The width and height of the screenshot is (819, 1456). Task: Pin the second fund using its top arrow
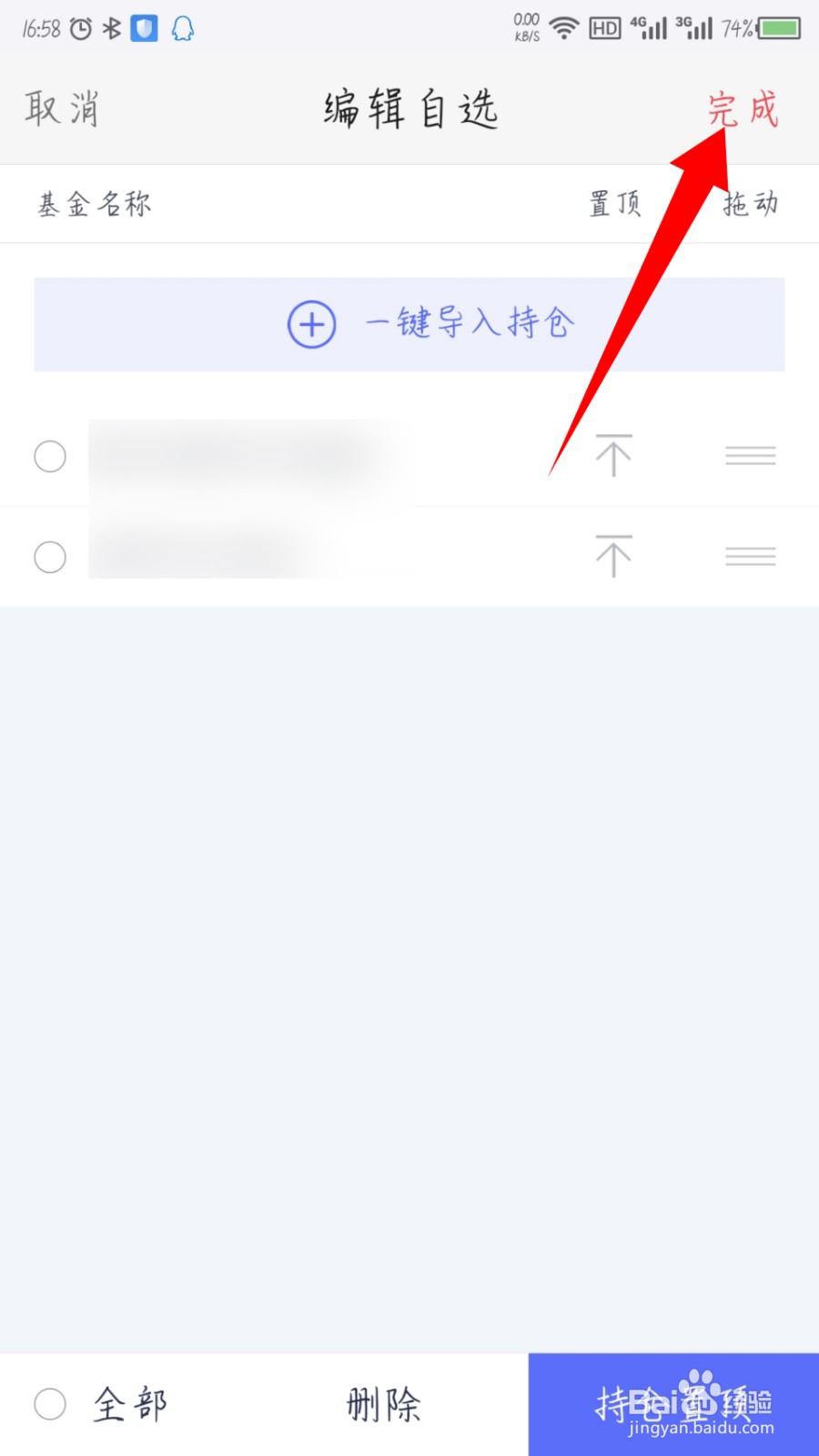pos(612,556)
